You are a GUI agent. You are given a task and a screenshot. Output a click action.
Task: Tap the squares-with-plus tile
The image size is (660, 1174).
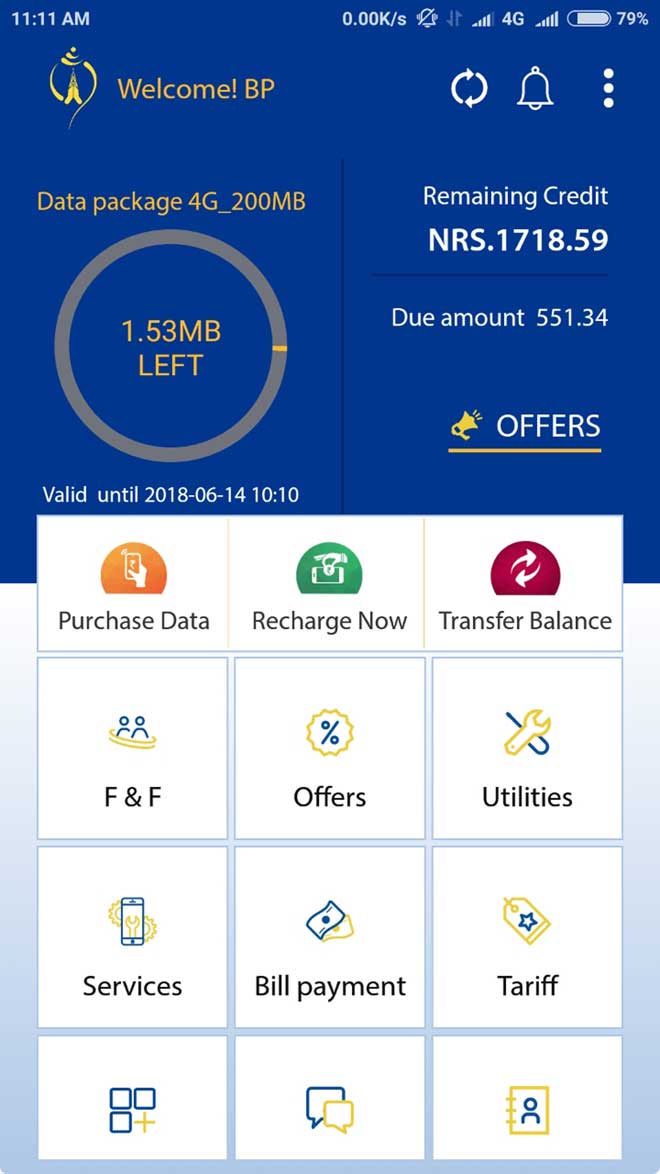tap(132, 1108)
